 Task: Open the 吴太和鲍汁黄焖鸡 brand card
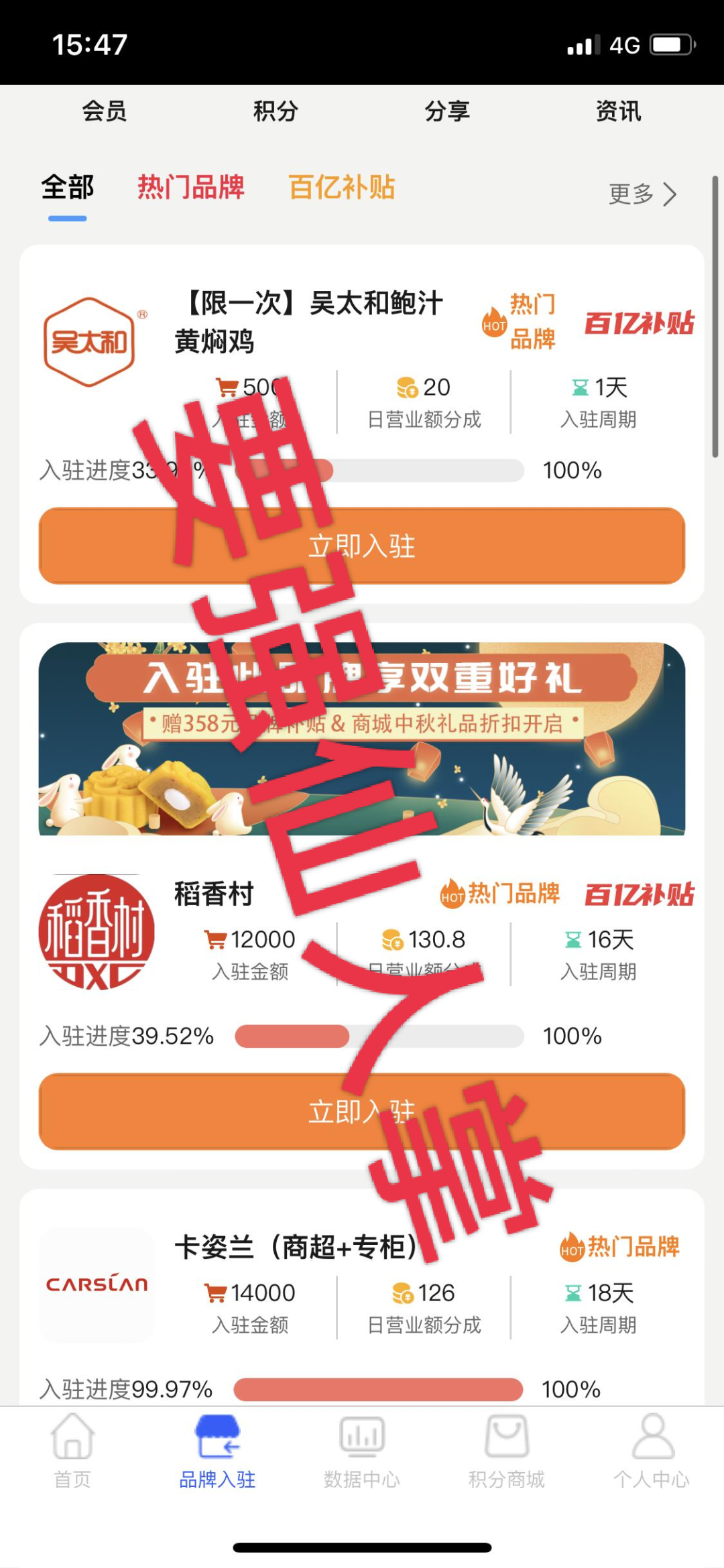pyautogui.click(x=308, y=322)
